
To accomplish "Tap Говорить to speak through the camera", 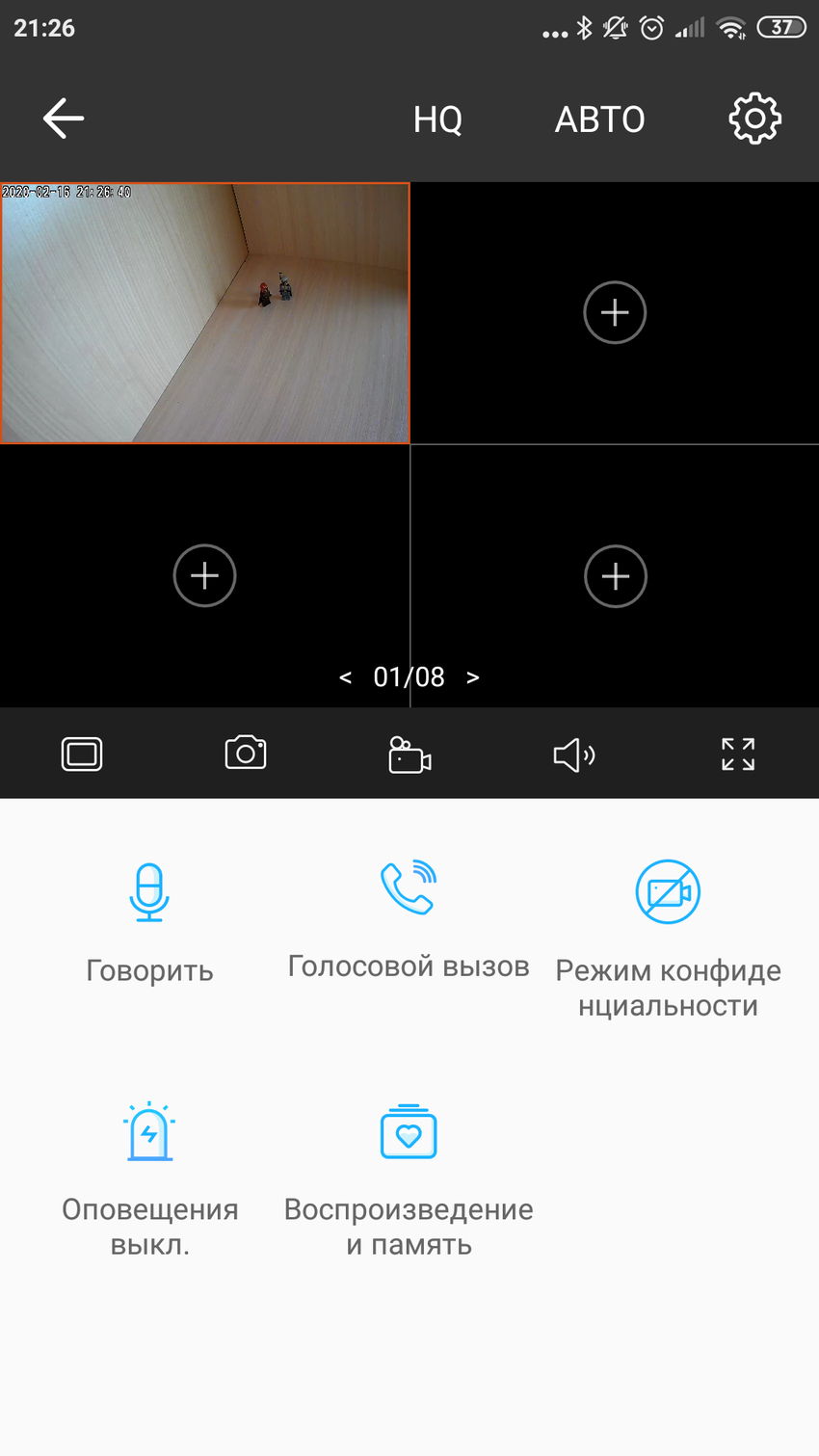I will (149, 920).
